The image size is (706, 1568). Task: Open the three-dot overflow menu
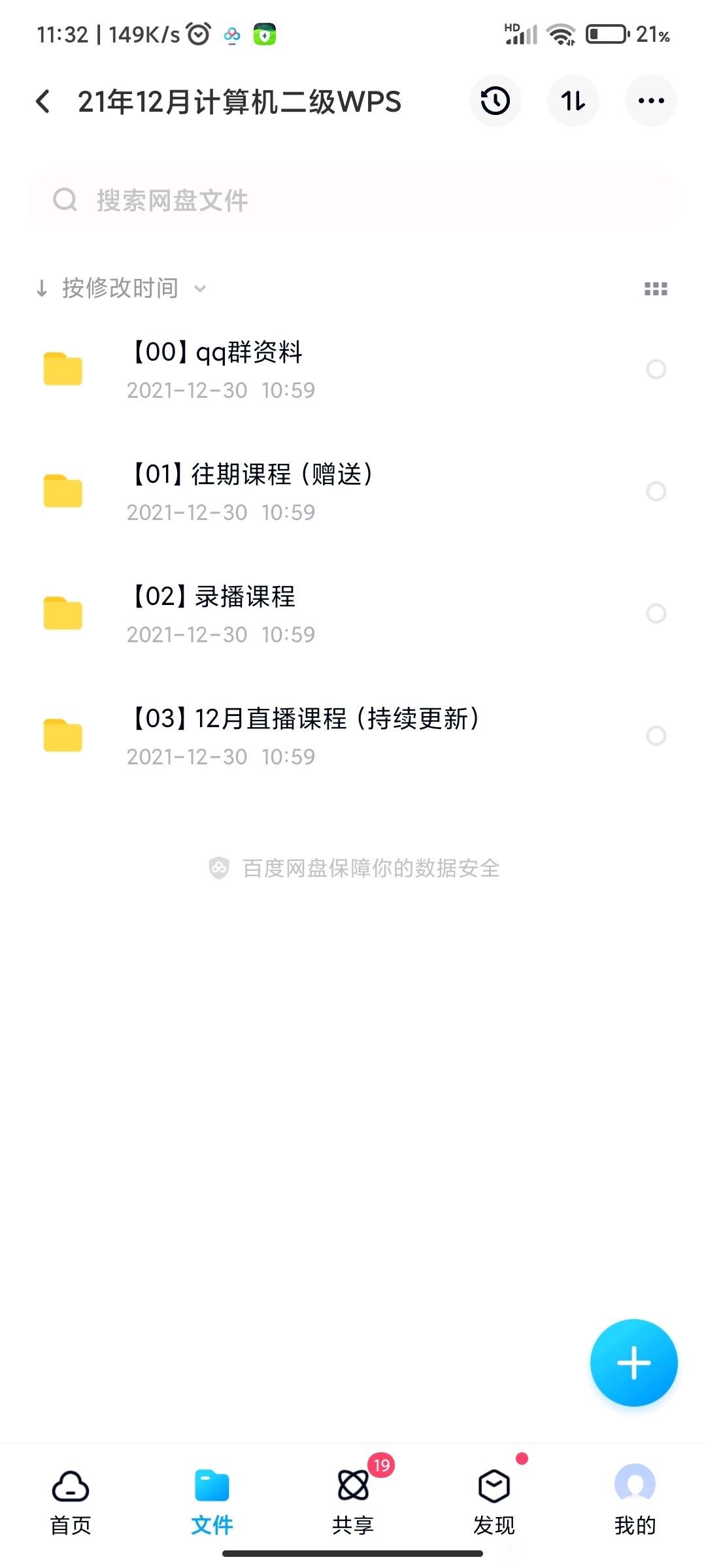pyautogui.click(x=651, y=101)
